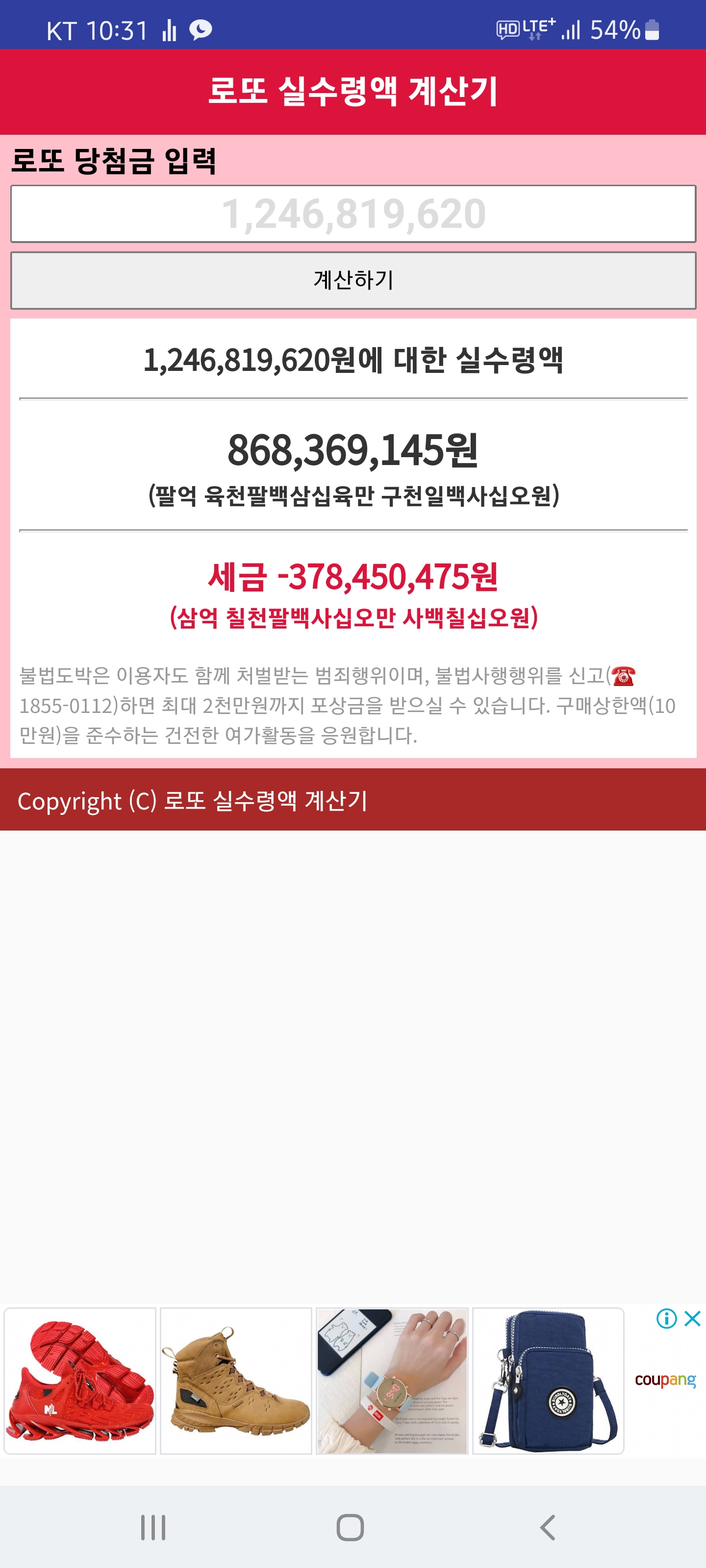Close the Coupang banner ad
This screenshot has width=706, height=1568.
click(x=693, y=1319)
